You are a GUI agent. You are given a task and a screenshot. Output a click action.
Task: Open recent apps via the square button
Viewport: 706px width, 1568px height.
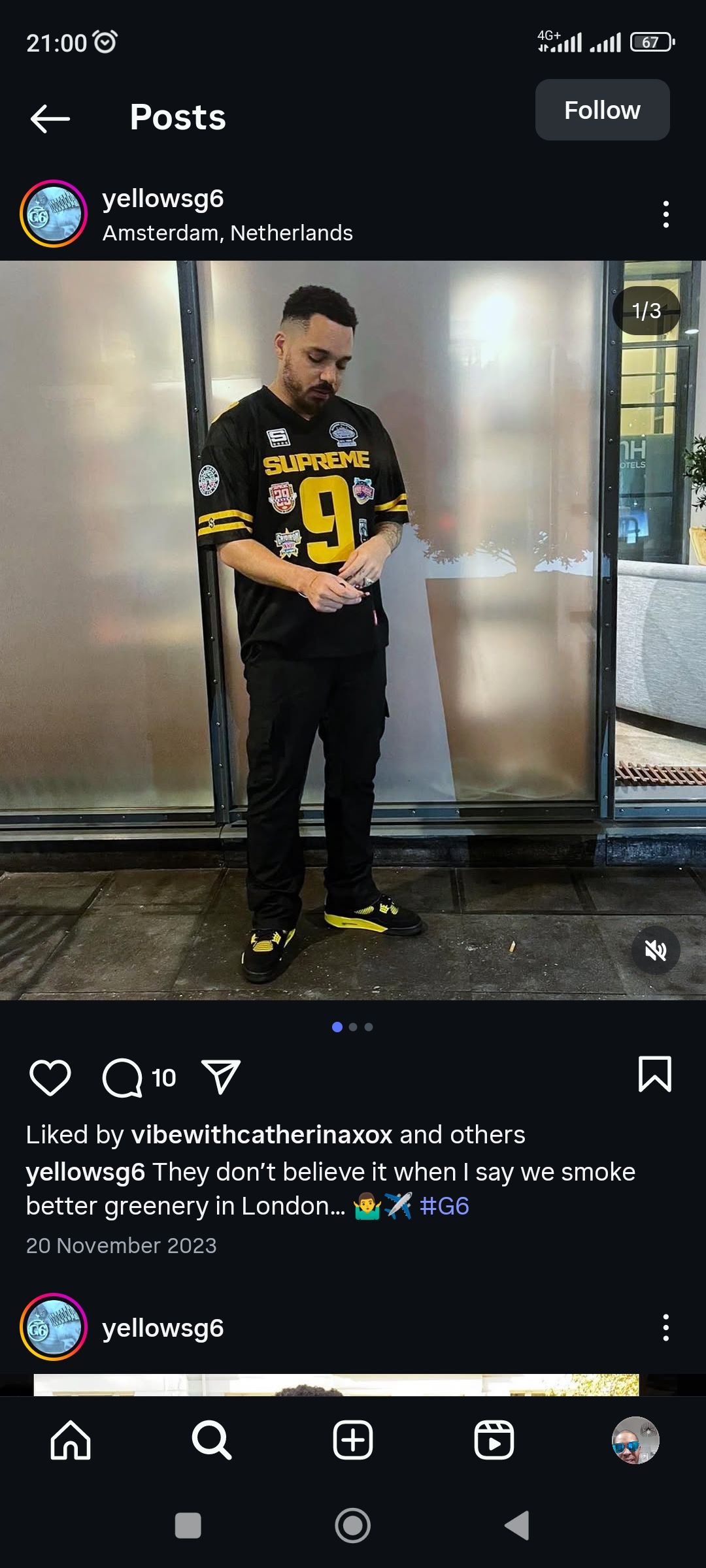point(188,1526)
